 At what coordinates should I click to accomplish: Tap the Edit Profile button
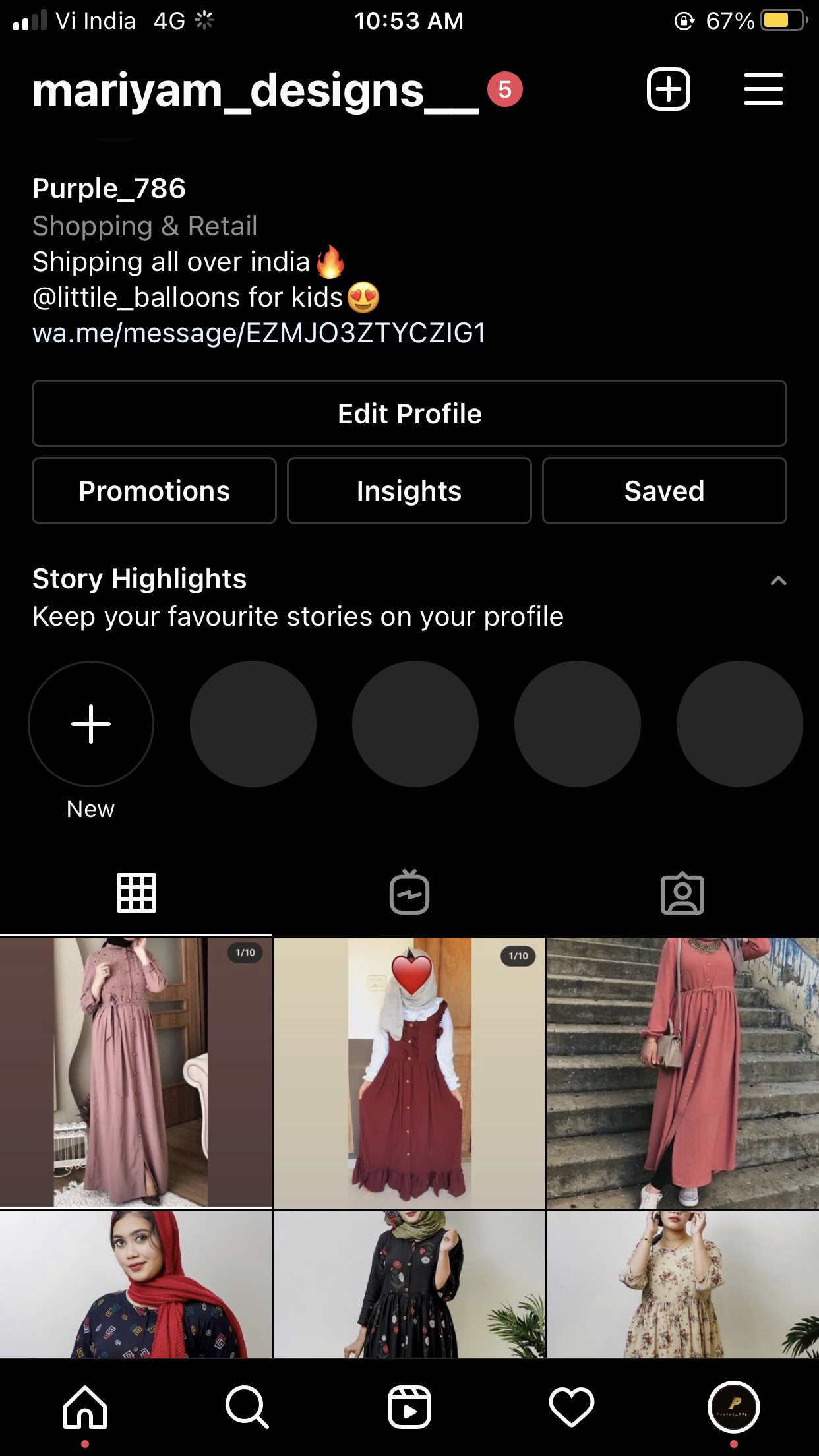[x=409, y=413]
